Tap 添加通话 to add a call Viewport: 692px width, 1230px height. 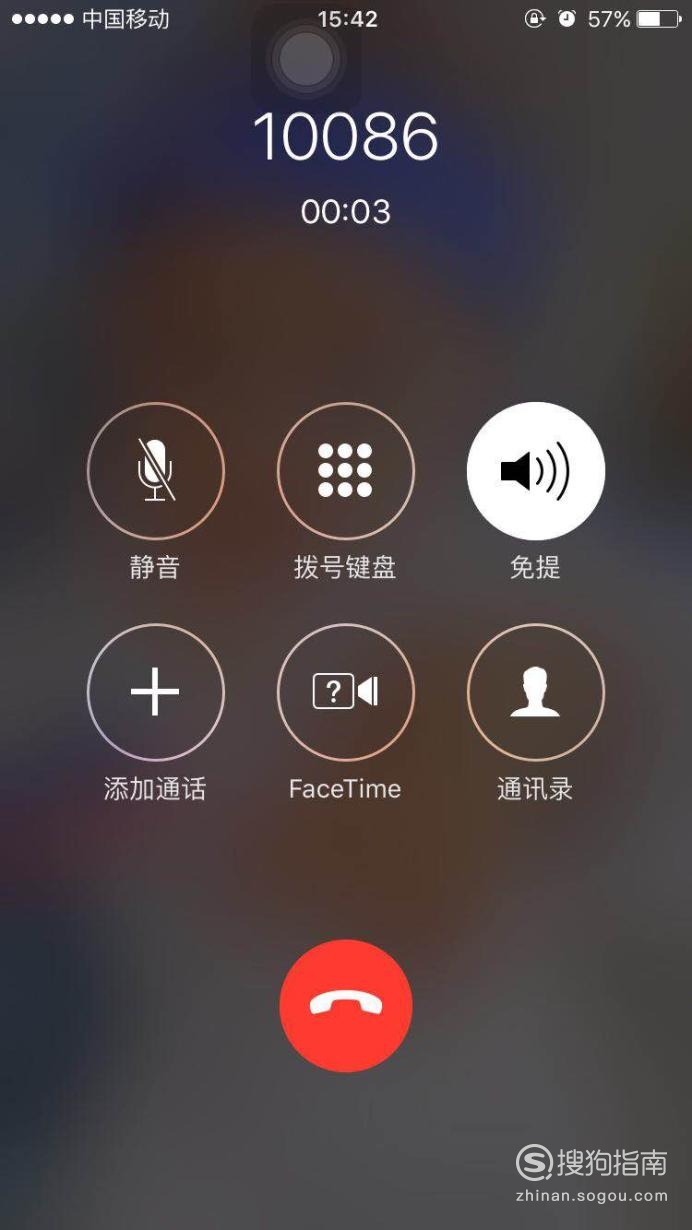(x=156, y=692)
